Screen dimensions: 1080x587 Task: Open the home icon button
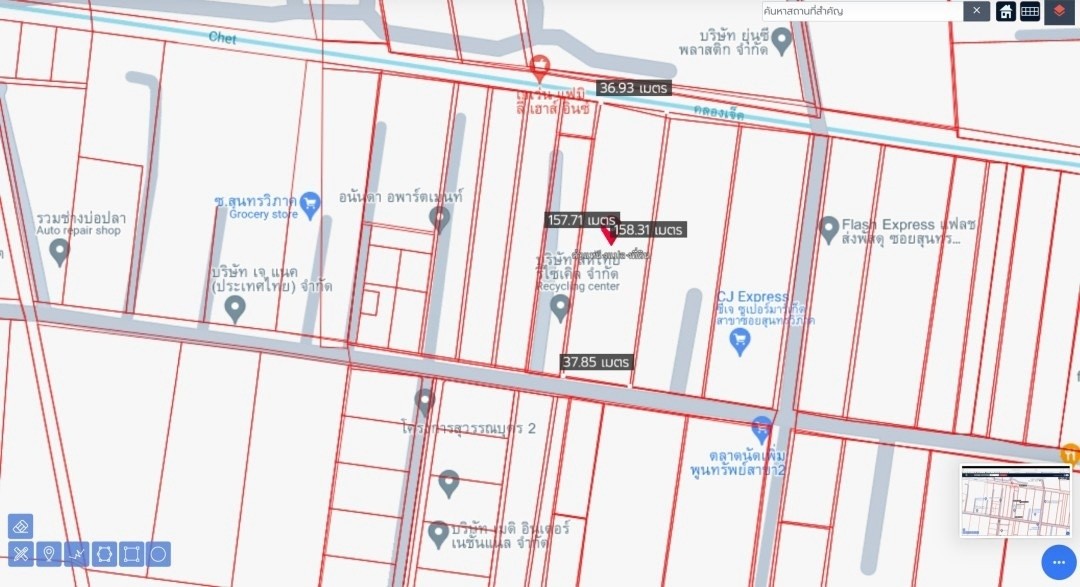1006,11
